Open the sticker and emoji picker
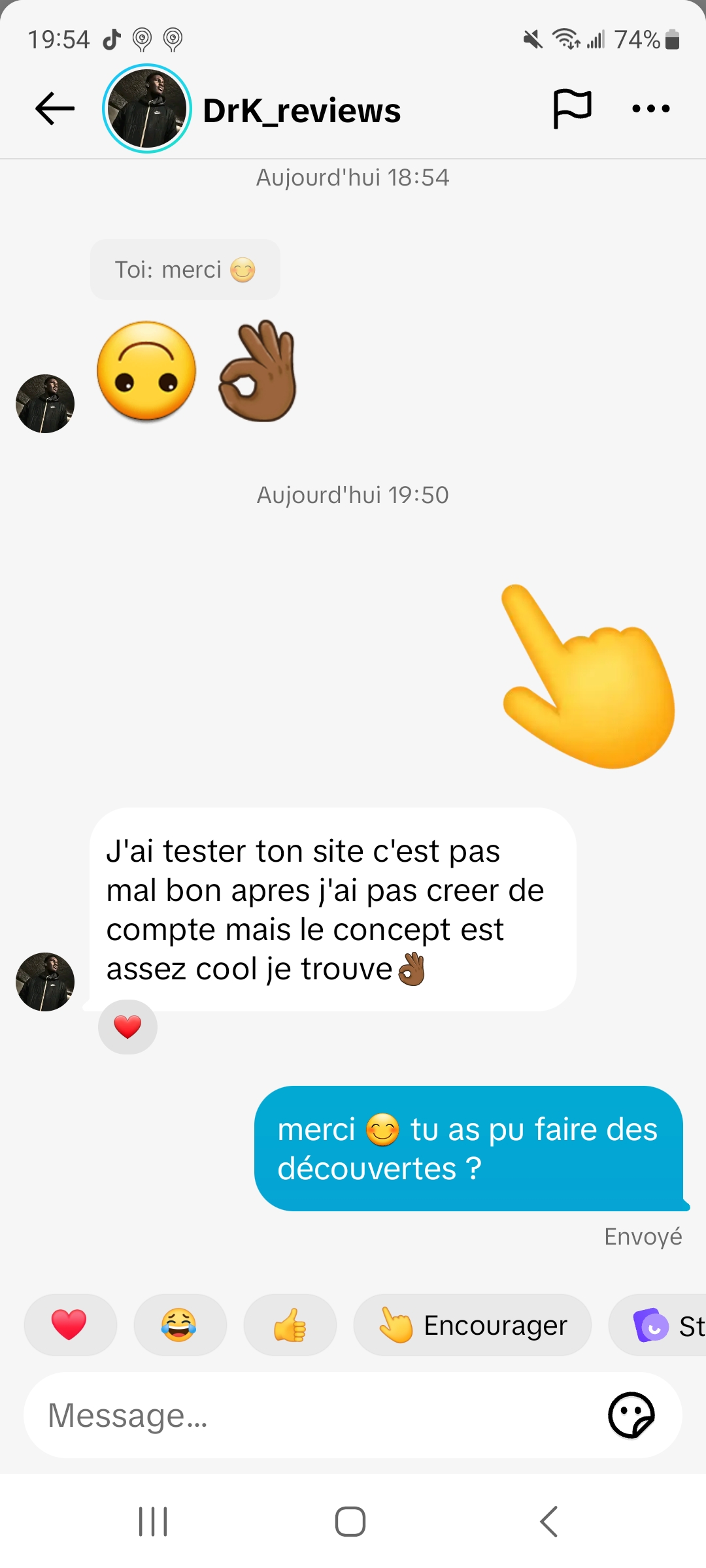The width and height of the screenshot is (706, 1568). tap(631, 1415)
